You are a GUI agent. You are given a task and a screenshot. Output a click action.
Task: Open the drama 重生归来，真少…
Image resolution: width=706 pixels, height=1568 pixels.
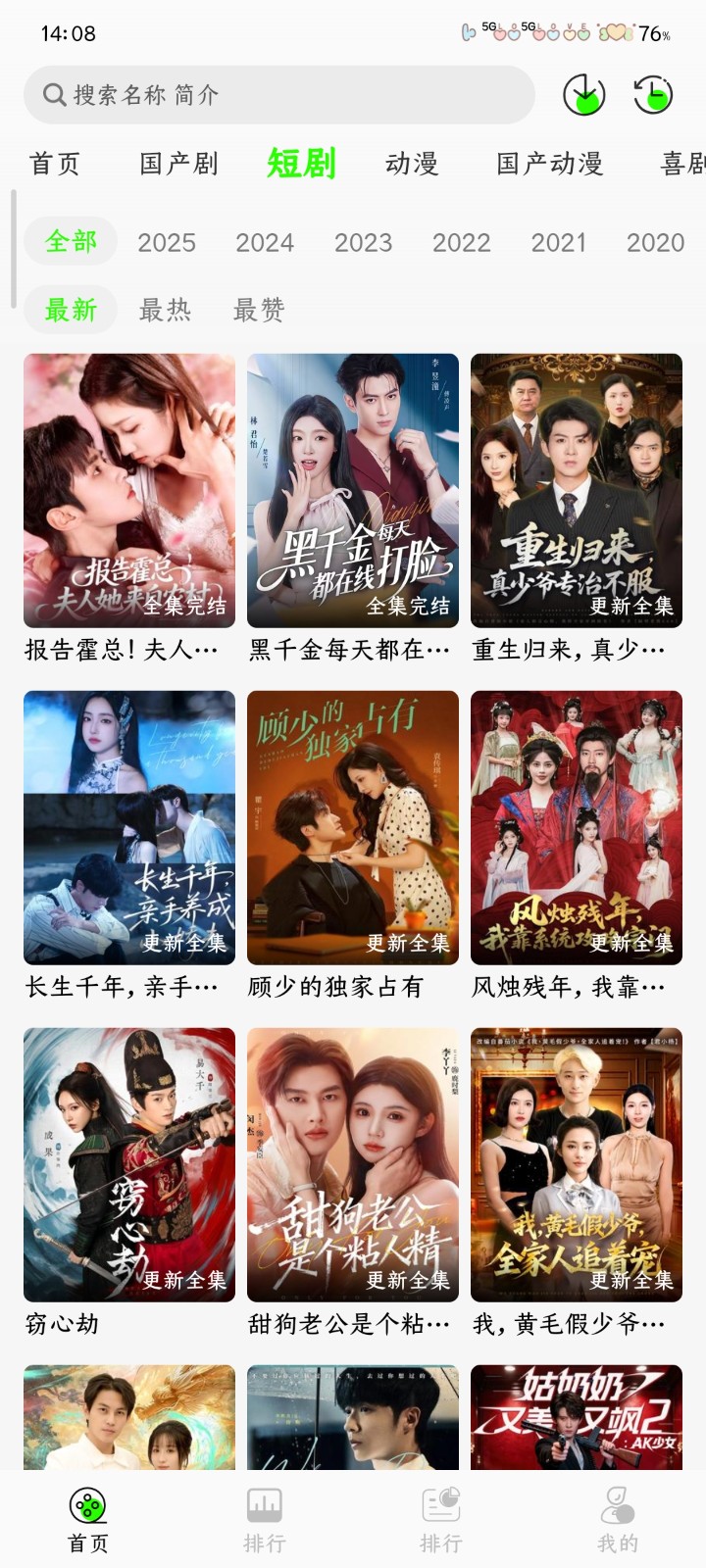tap(577, 490)
